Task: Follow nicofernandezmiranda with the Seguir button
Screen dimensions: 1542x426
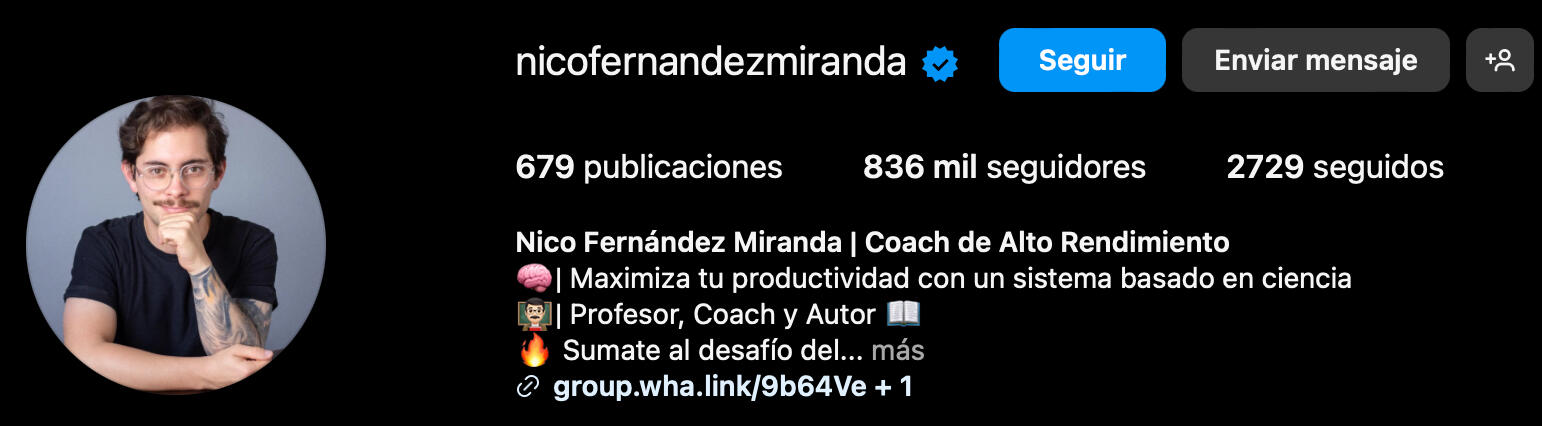Action: pyautogui.click(x=1081, y=60)
